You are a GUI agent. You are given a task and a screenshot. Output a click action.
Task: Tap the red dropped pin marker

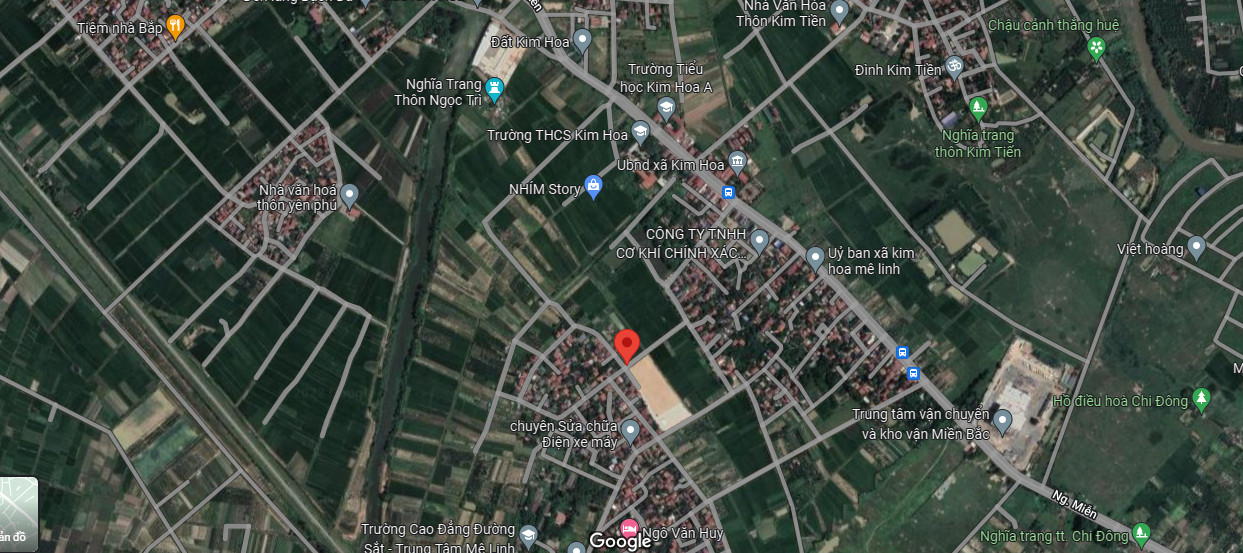pyautogui.click(x=626, y=345)
